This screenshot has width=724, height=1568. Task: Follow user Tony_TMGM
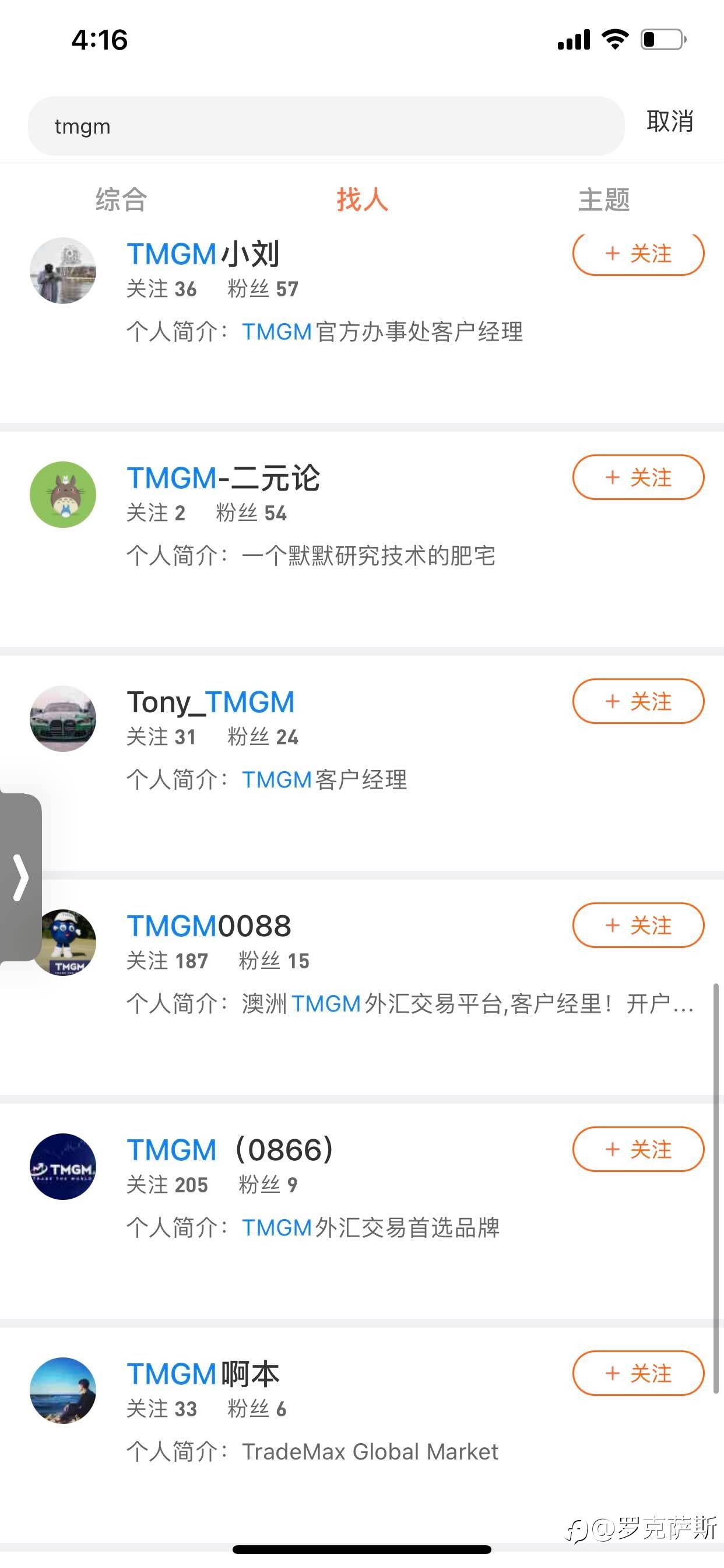(638, 701)
